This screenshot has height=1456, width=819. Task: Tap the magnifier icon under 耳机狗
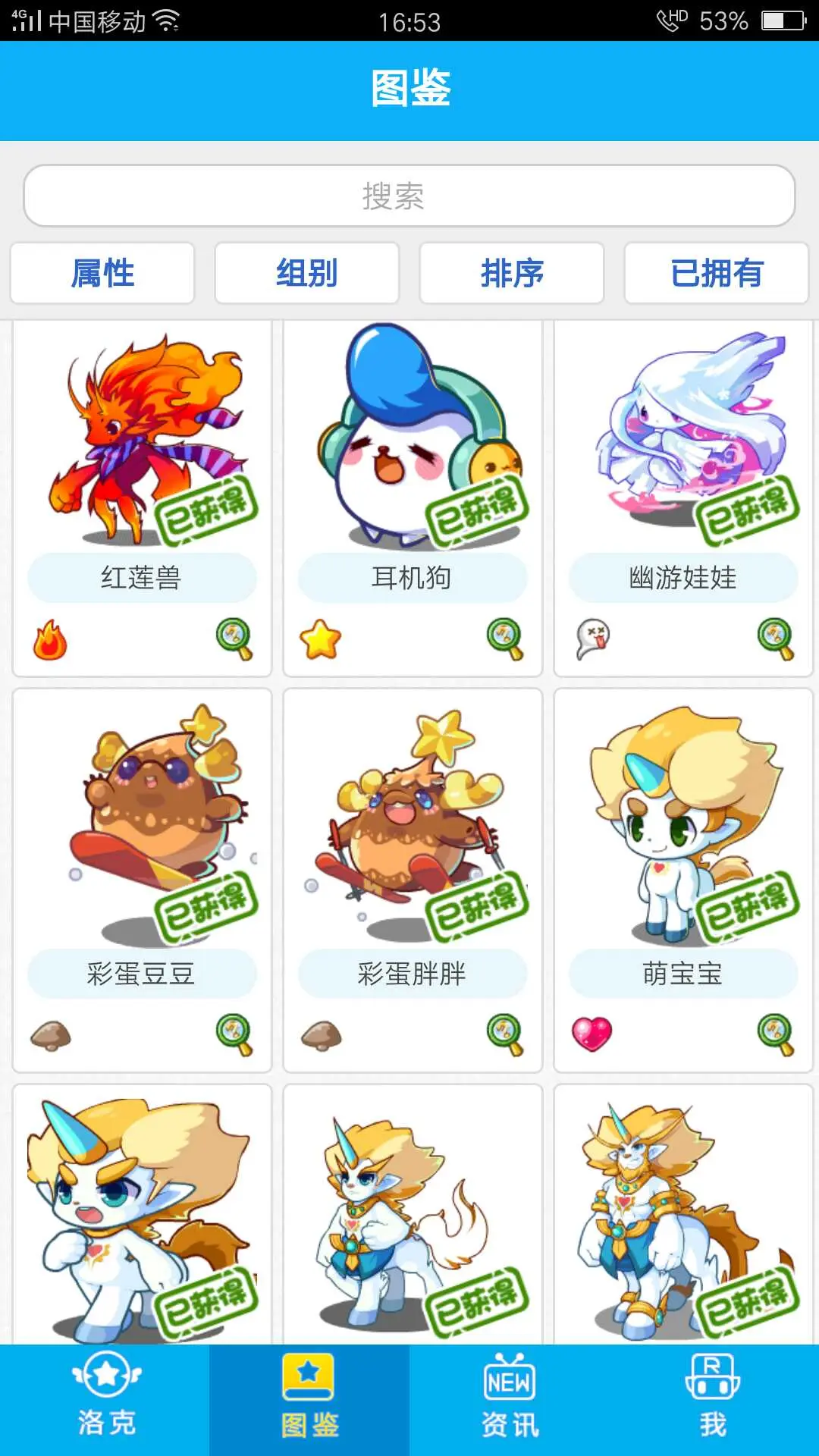[505, 639]
